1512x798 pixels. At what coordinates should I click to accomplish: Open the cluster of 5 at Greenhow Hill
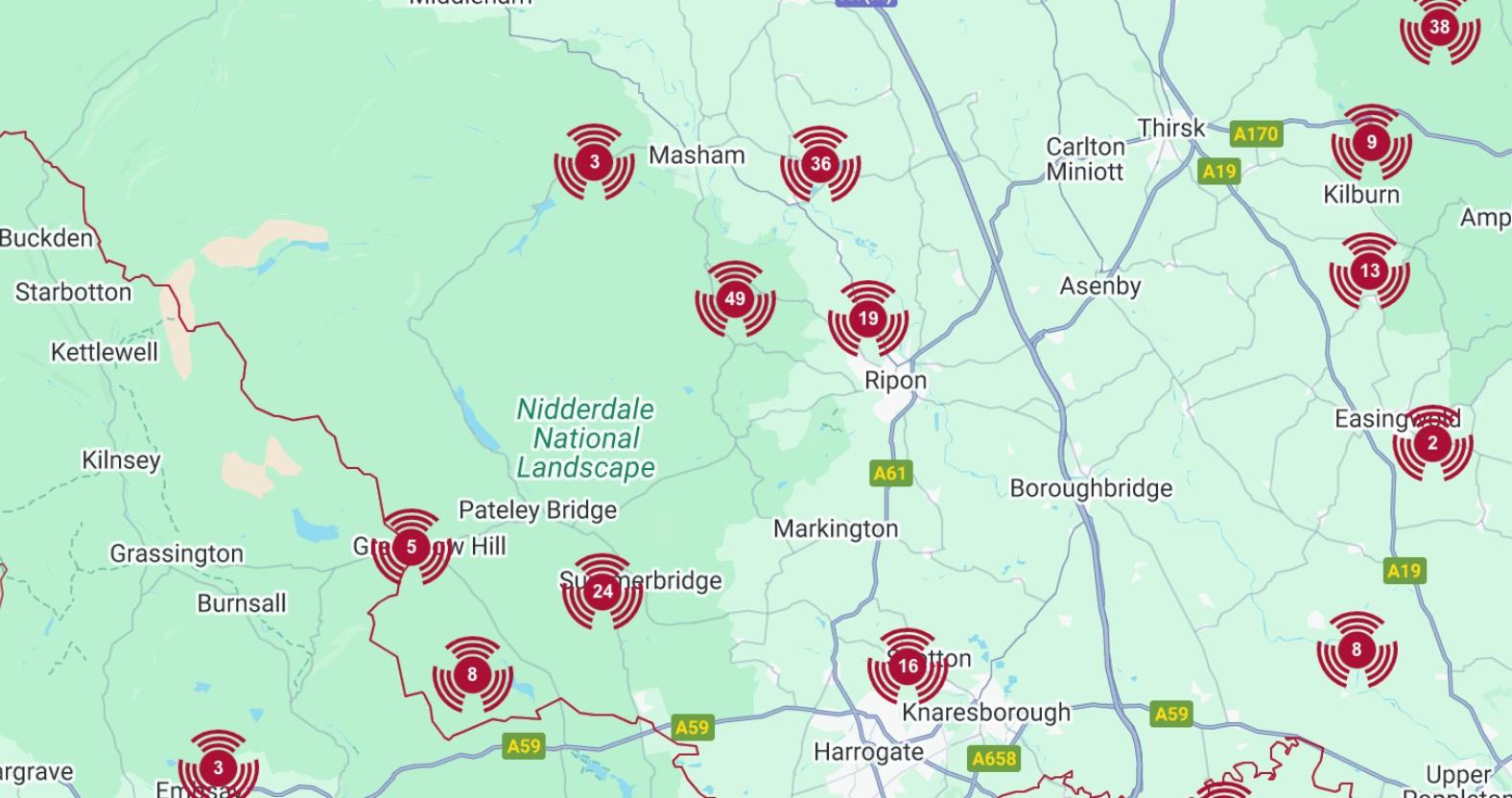tap(412, 547)
